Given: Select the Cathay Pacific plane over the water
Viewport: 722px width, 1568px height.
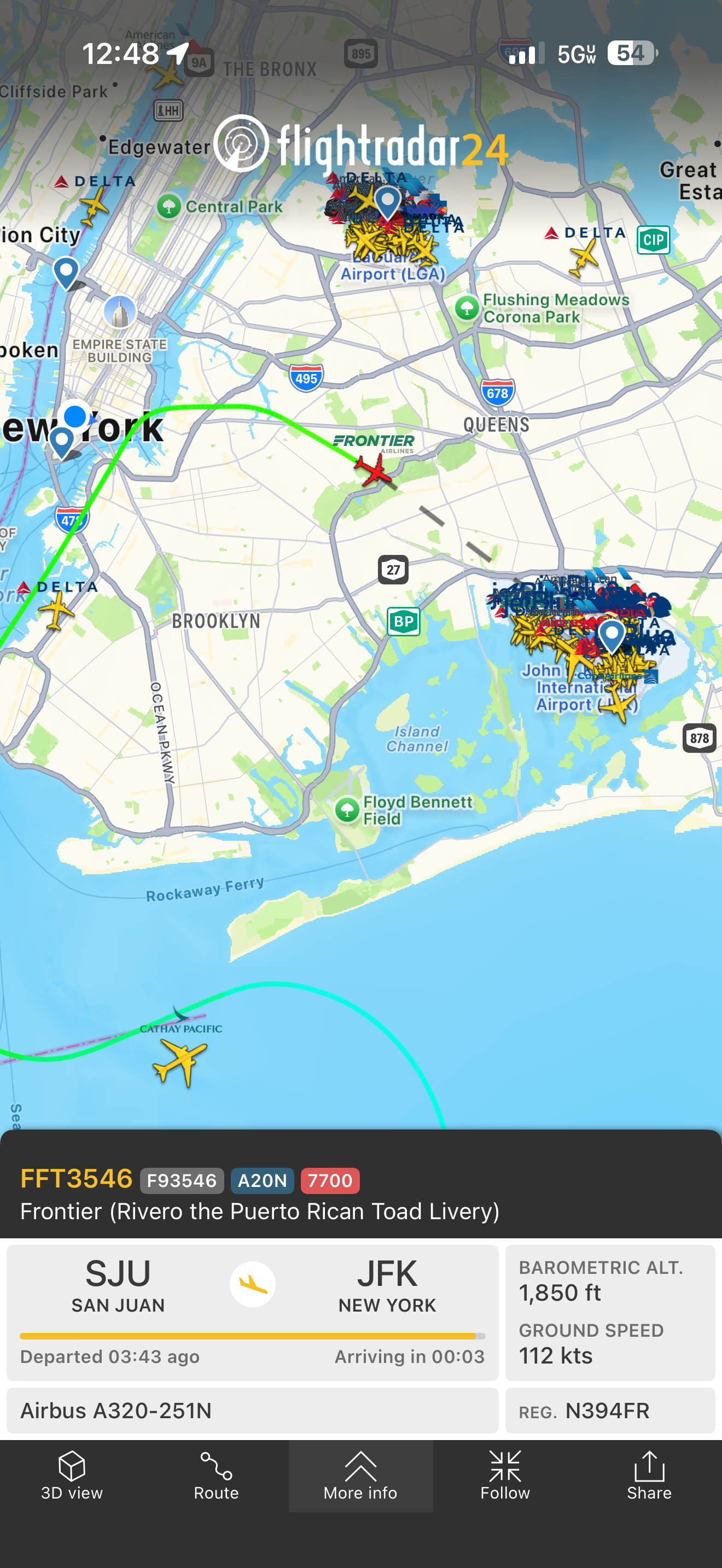Looking at the screenshot, I should pos(179,1060).
